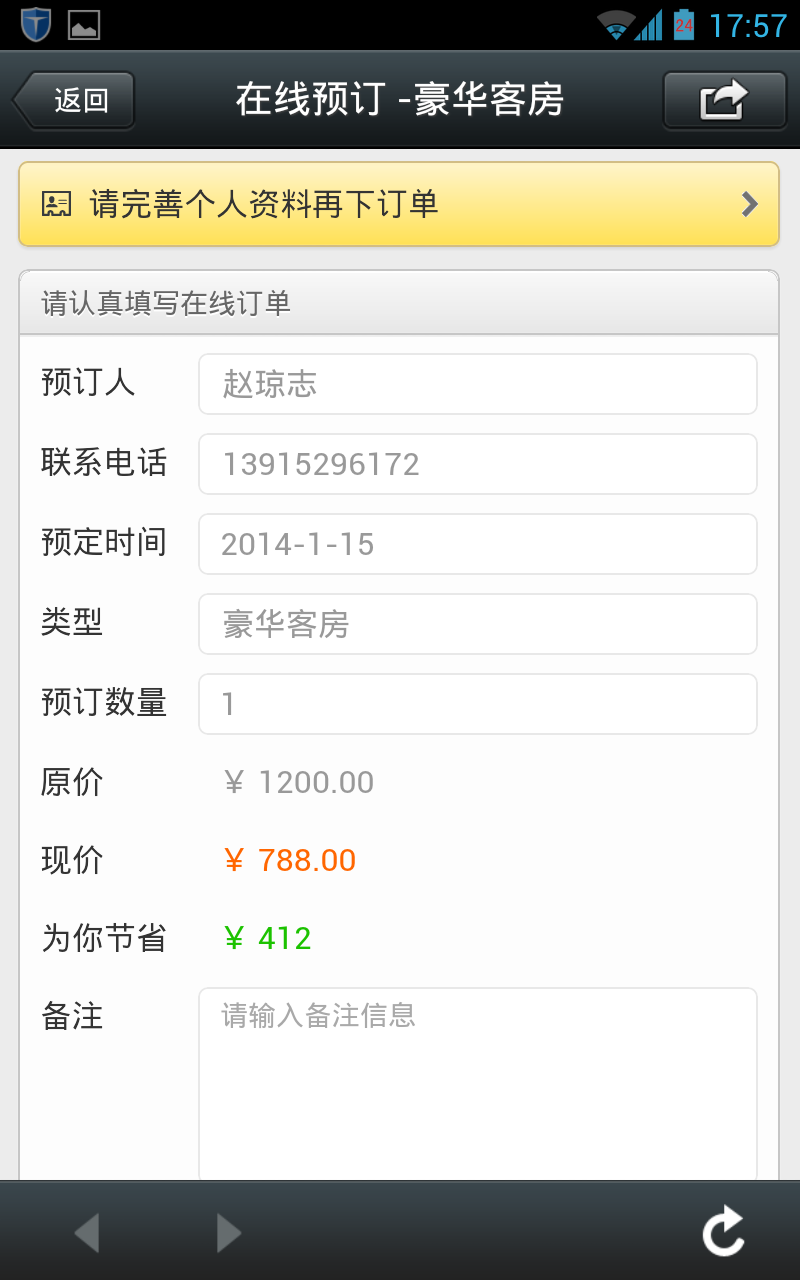This screenshot has width=800, height=1280.
Task: Go forward with the right arrow
Action: (229, 1232)
